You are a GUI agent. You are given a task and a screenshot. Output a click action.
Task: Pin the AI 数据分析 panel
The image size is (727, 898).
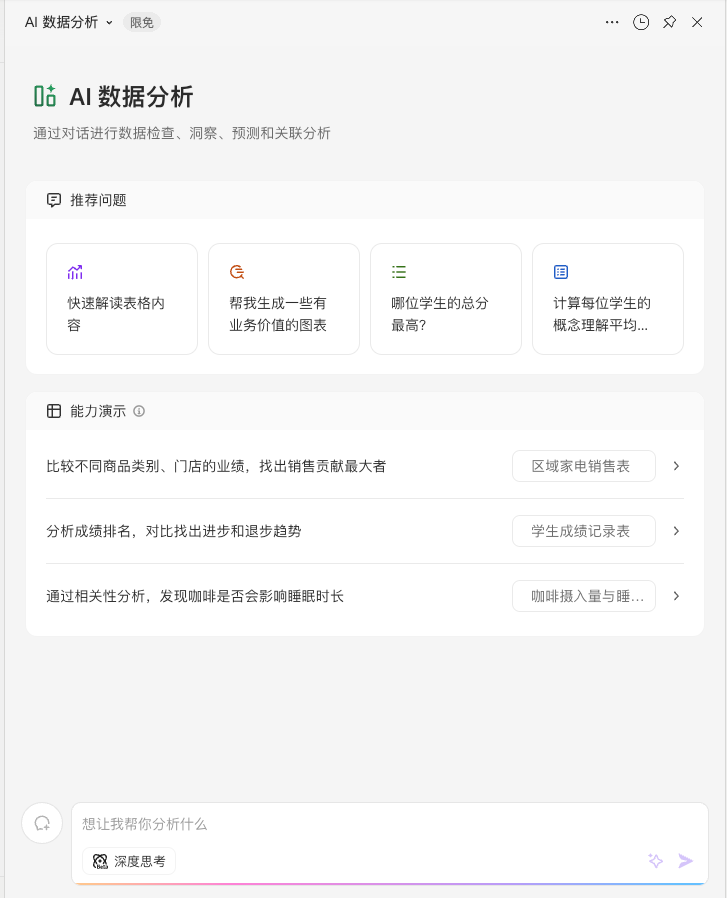pos(669,22)
